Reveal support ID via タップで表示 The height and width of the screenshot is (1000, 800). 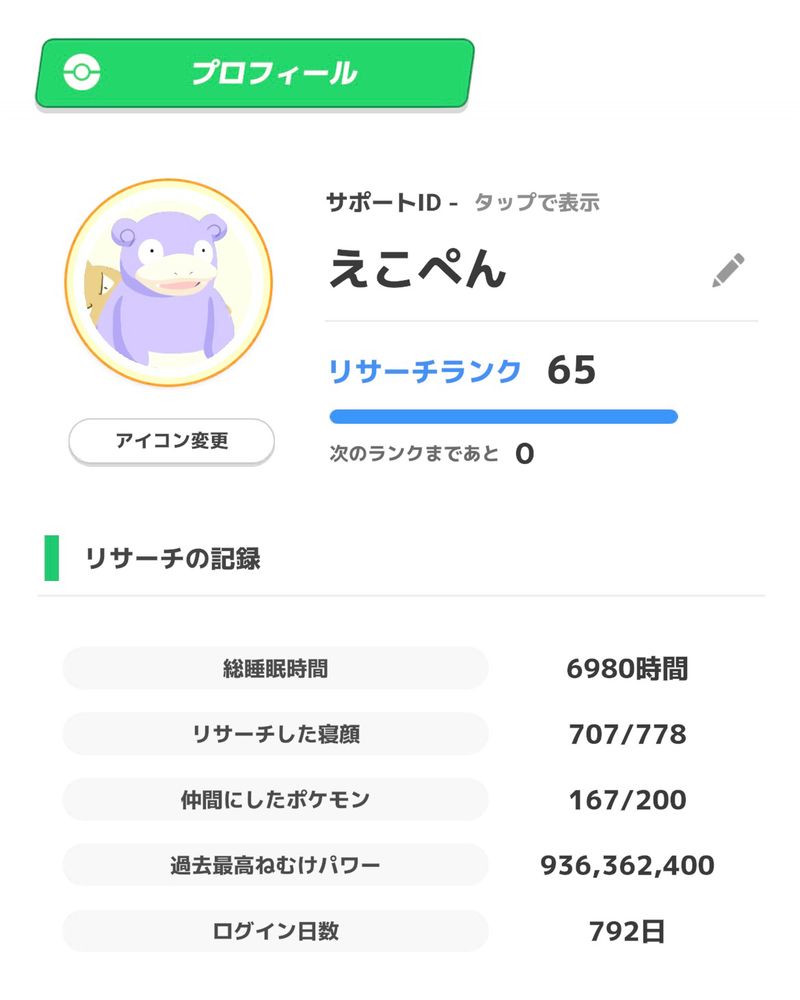click(536, 202)
